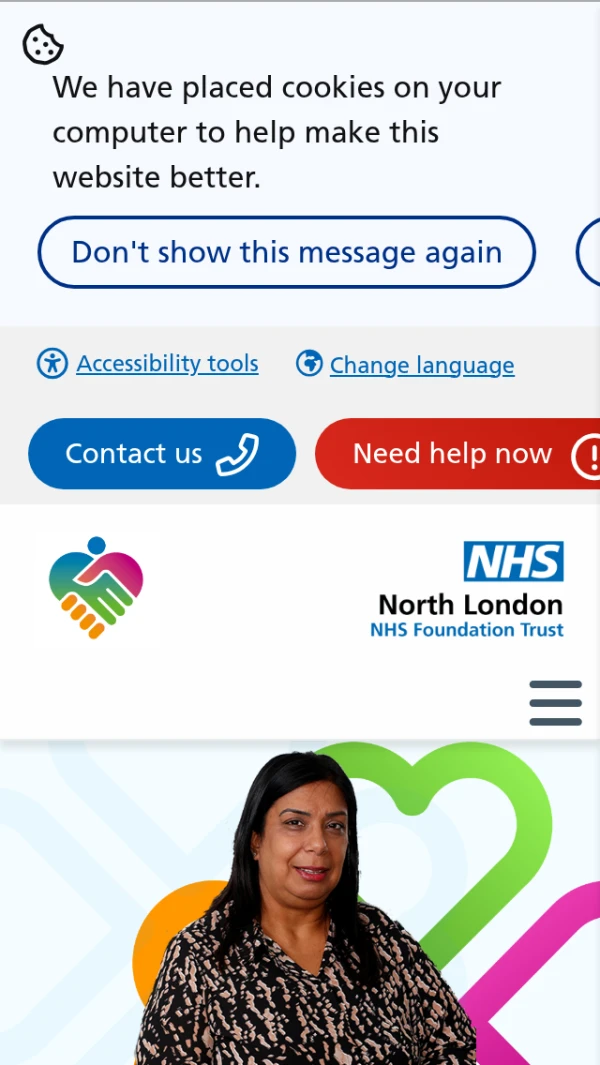Dismiss cookie message permanently
The image size is (600, 1065).
286,252
